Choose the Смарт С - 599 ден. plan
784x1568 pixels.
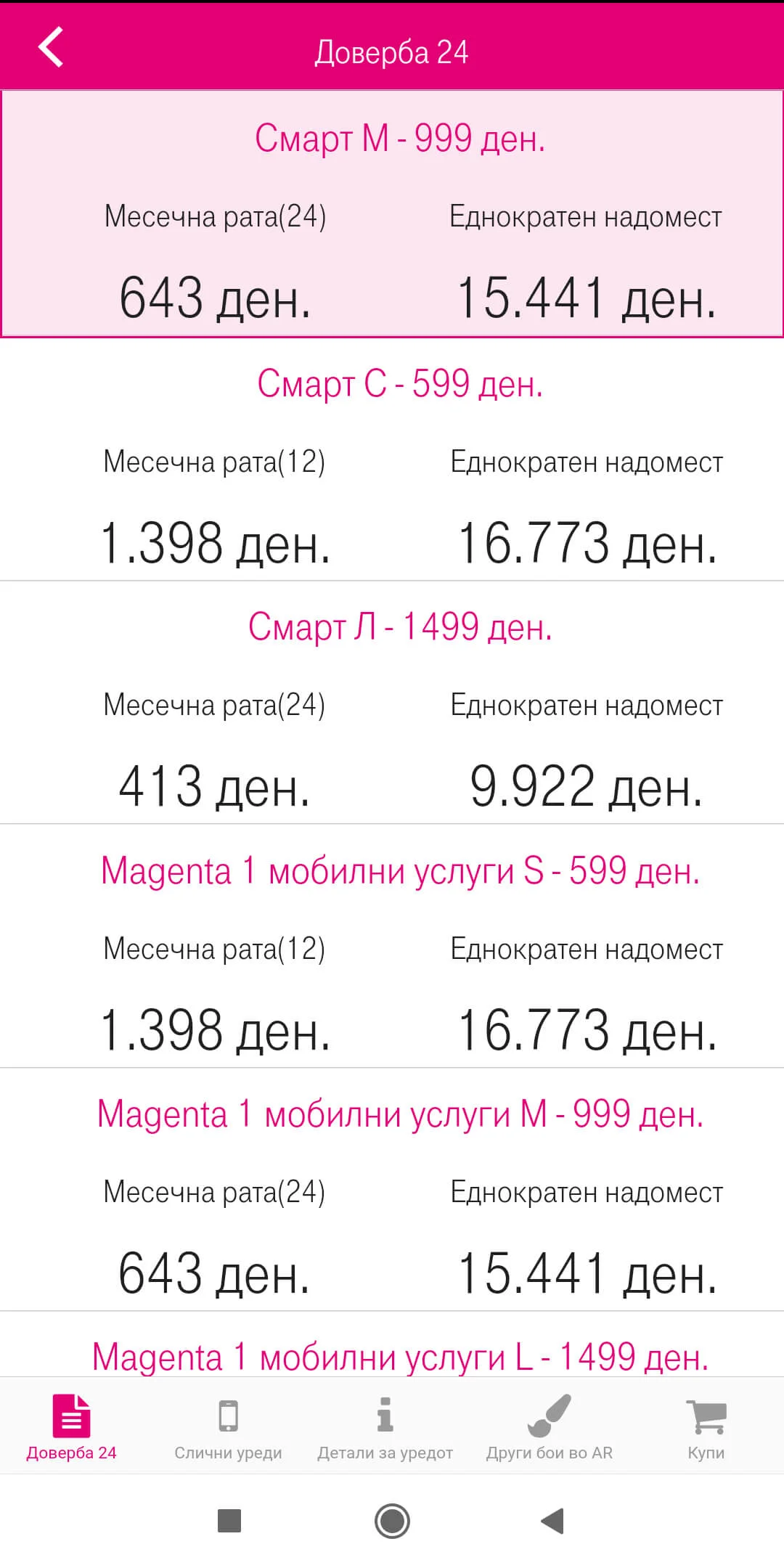pos(392,460)
